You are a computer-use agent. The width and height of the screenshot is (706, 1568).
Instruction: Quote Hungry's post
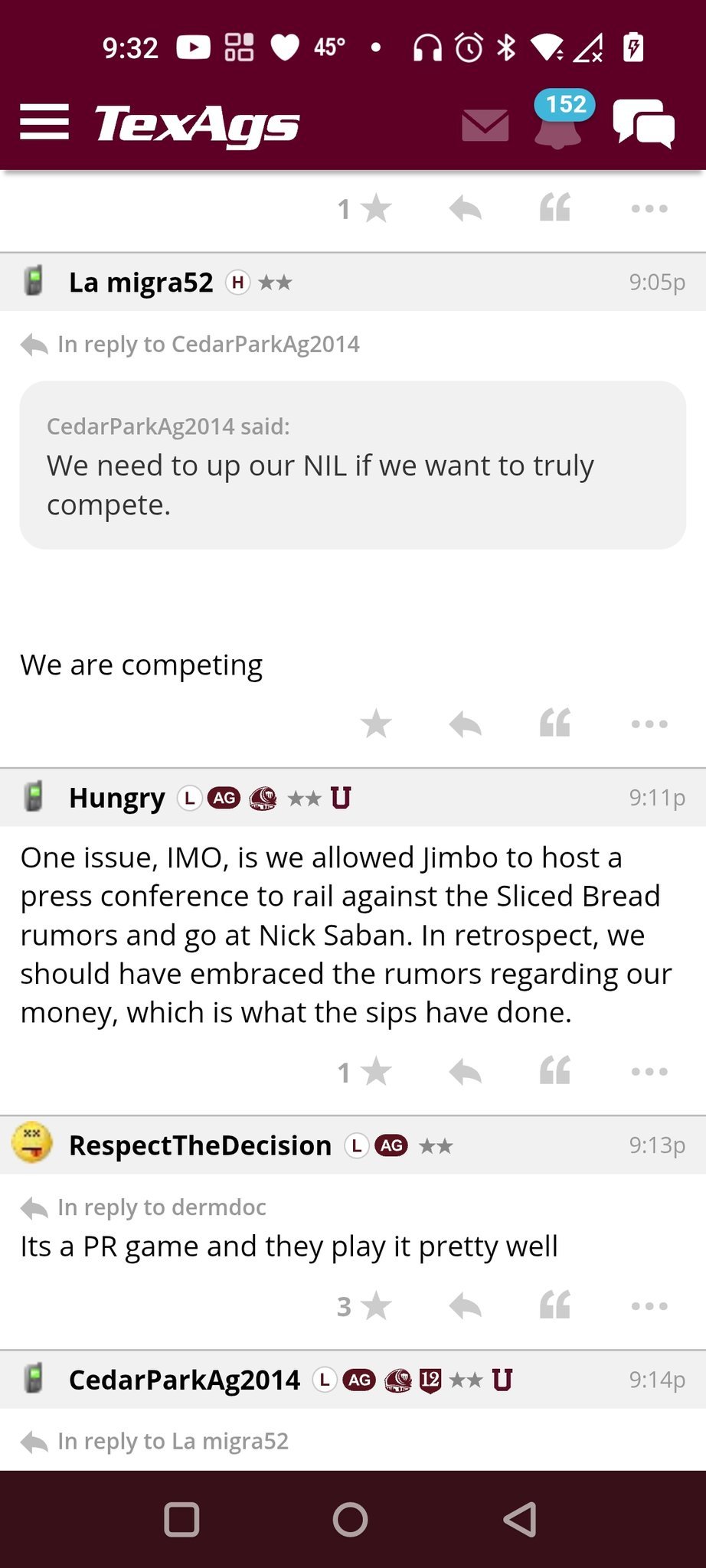pyautogui.click(x=555, y=1072)
